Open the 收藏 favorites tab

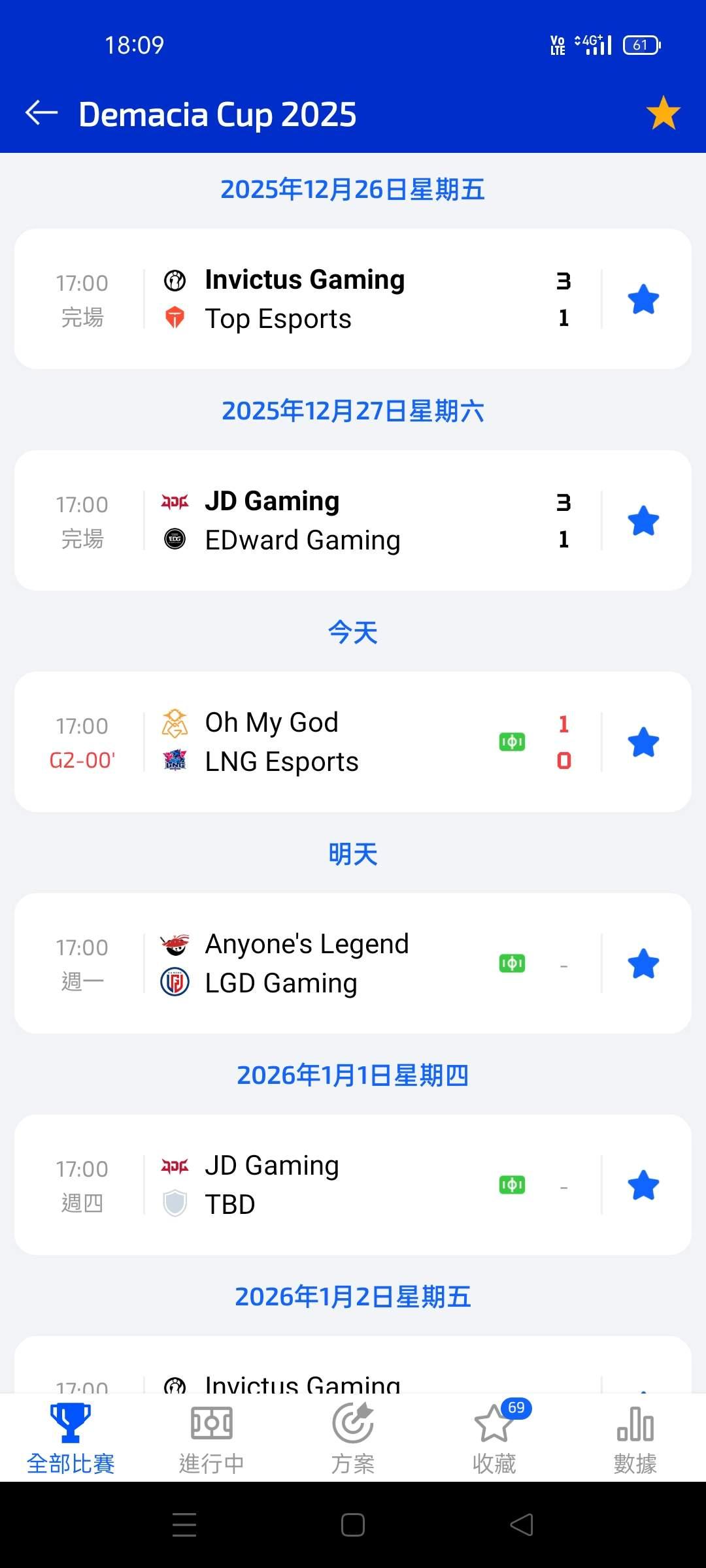494,1439
